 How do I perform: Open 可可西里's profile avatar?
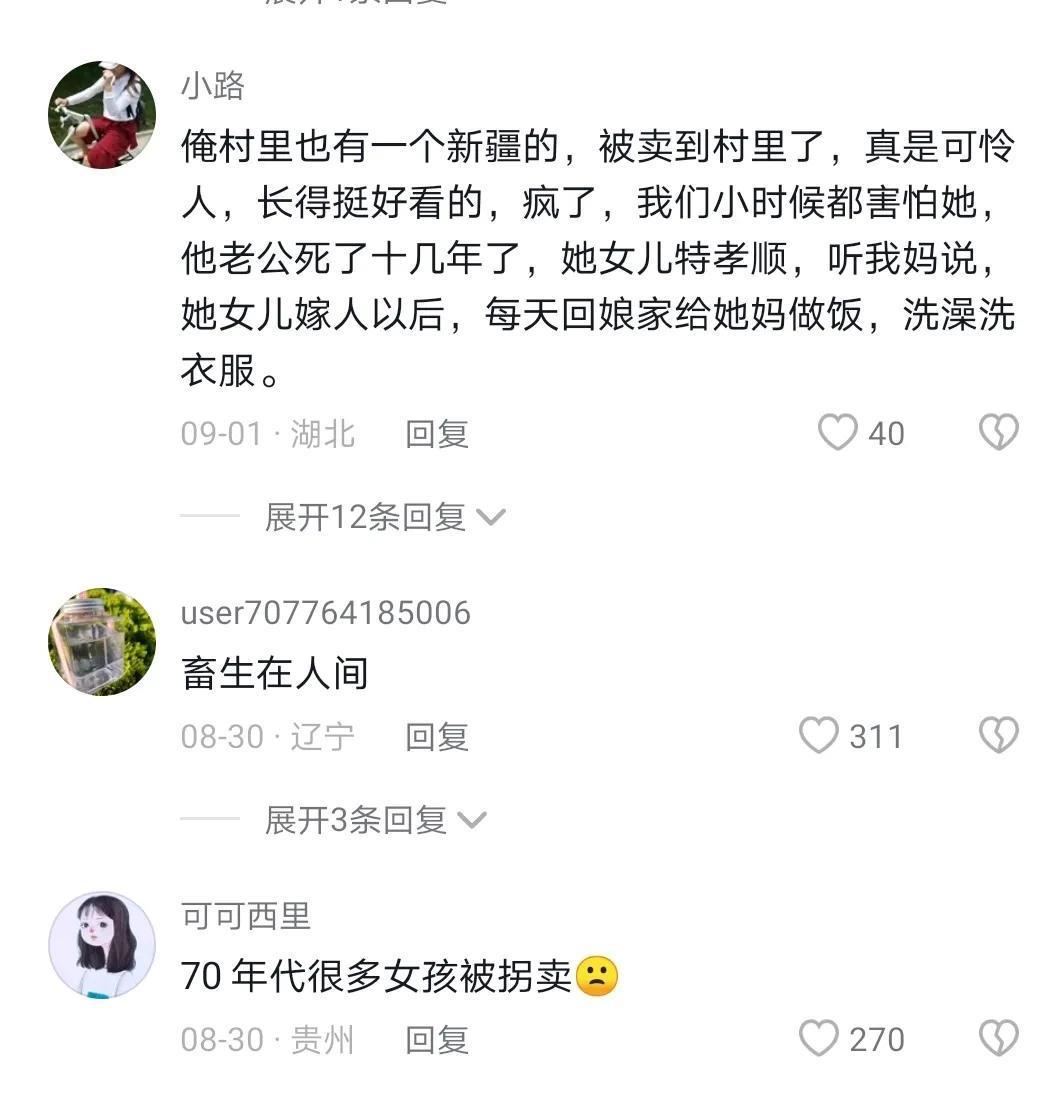tap(102, 945)
